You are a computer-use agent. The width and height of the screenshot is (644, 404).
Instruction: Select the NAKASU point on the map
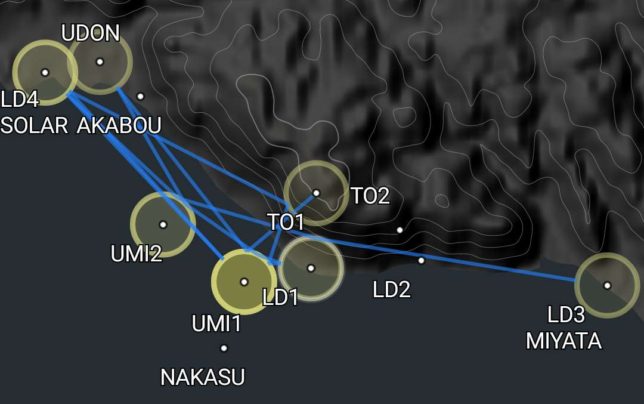pos(224,348)
